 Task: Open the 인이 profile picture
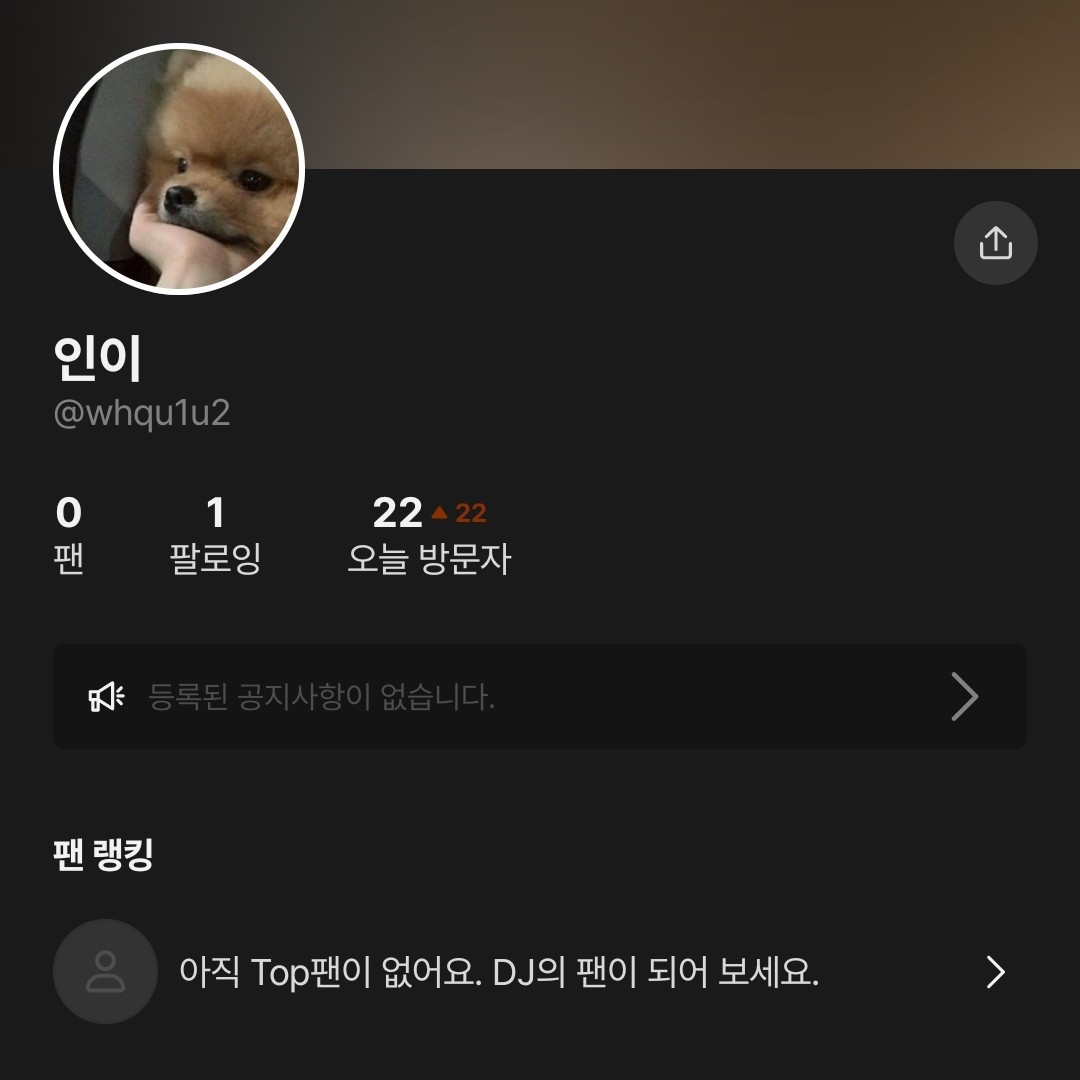click(x=179, y=169)
